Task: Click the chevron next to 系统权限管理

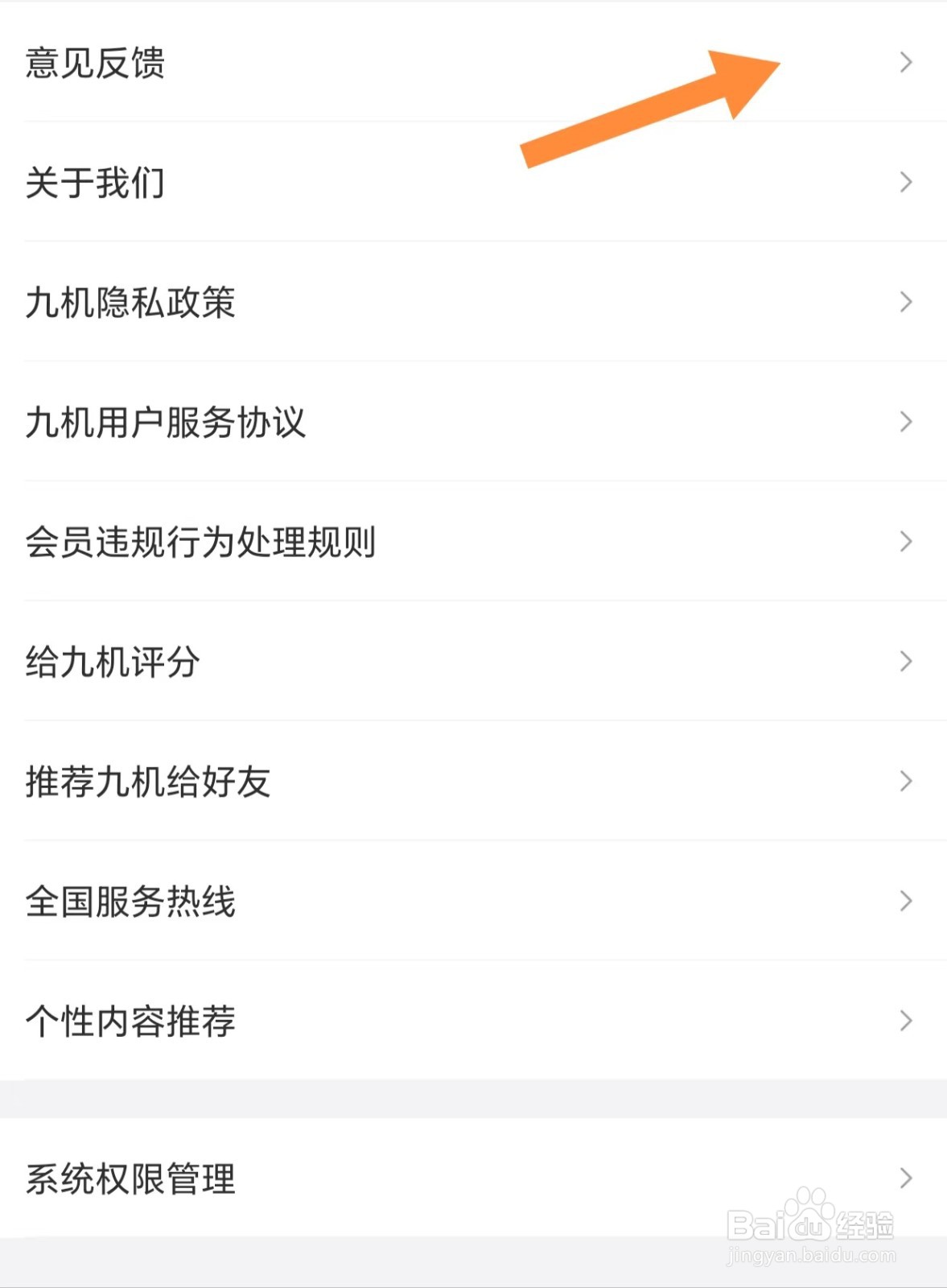Action: coord(905,1180)
